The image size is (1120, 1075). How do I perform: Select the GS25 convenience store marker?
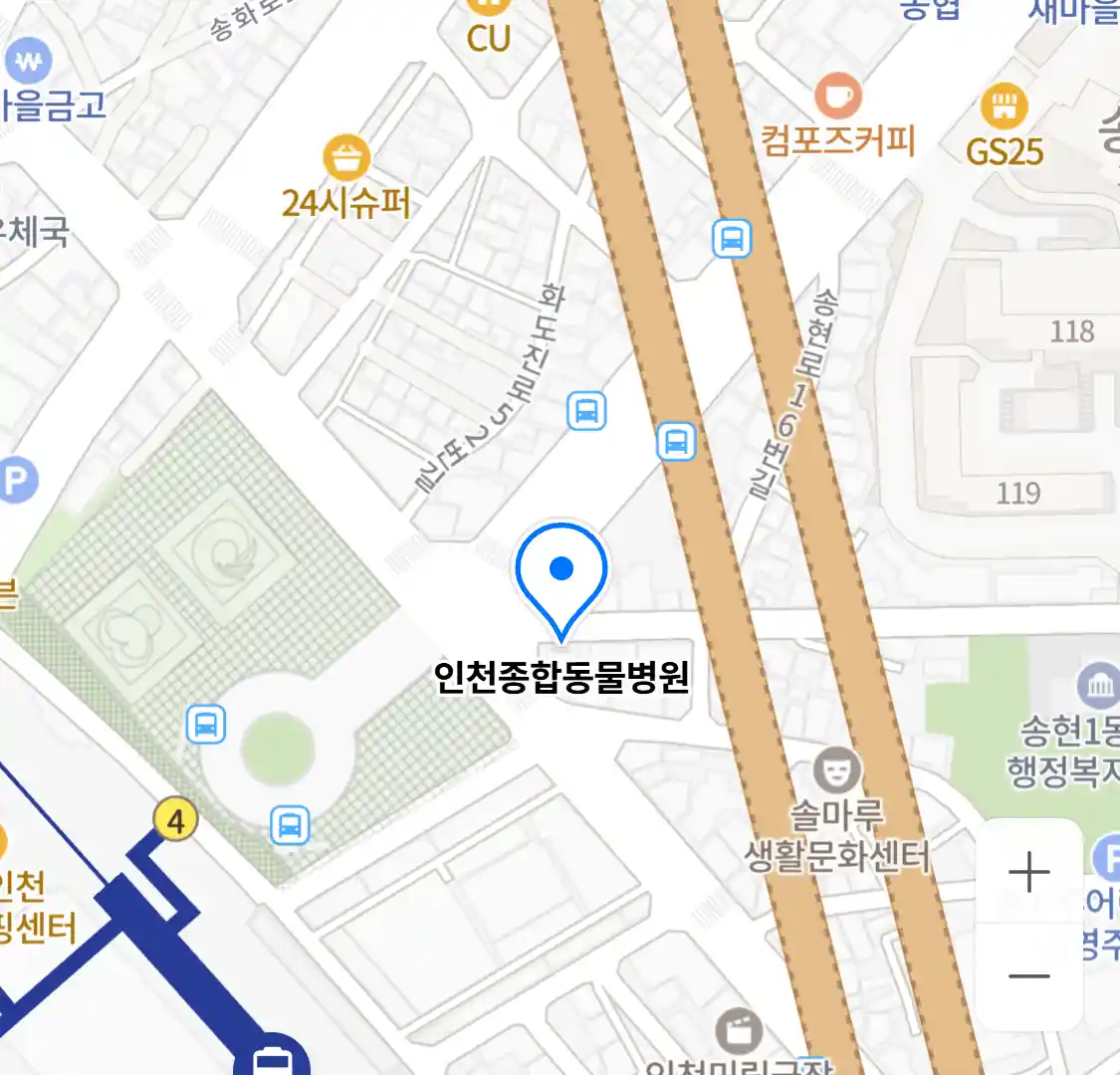[x=1004, y=105]
